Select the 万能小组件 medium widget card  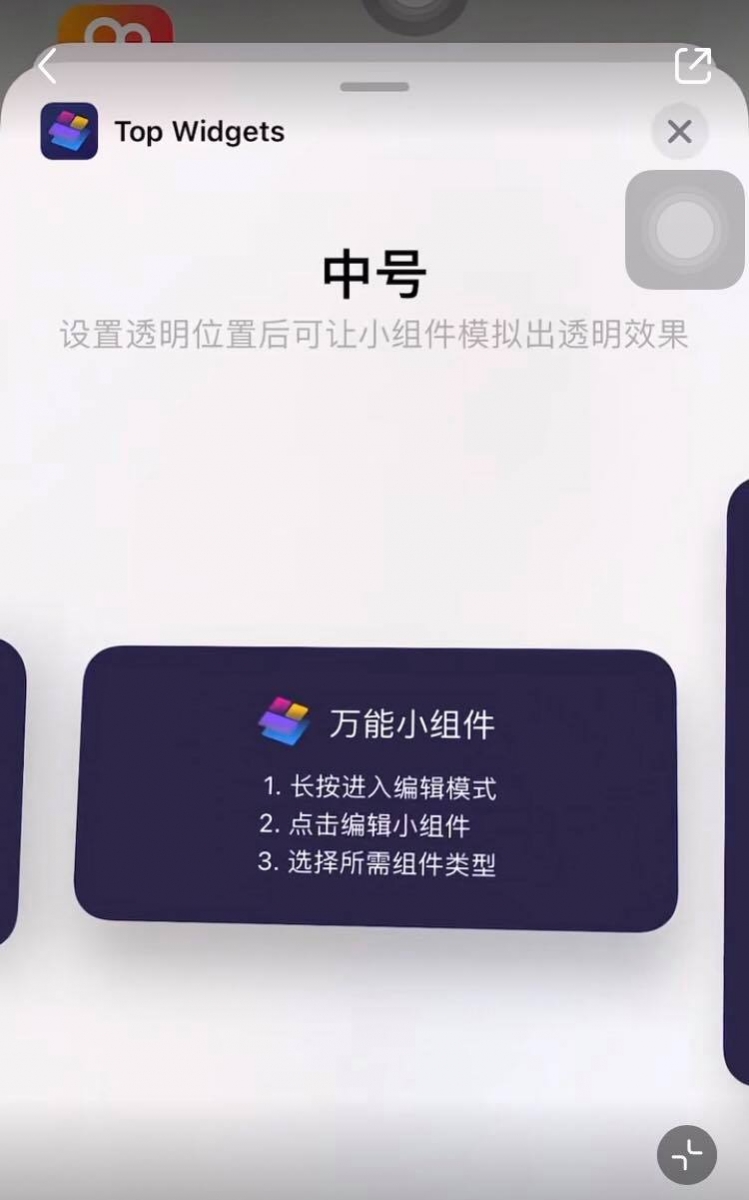click(x=376, y=788)
